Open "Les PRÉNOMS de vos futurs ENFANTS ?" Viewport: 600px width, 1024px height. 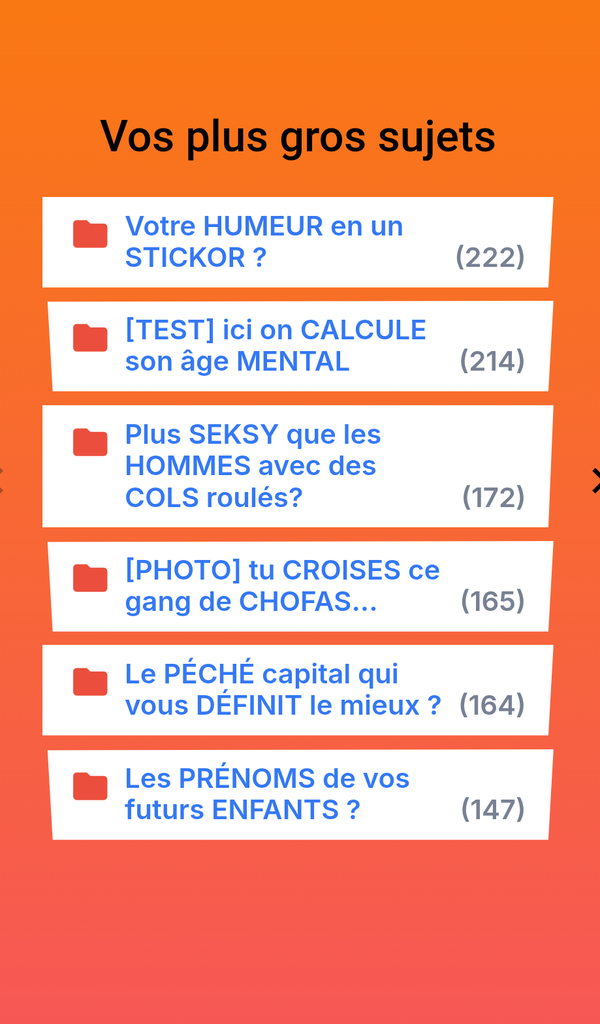coord(267,794)
